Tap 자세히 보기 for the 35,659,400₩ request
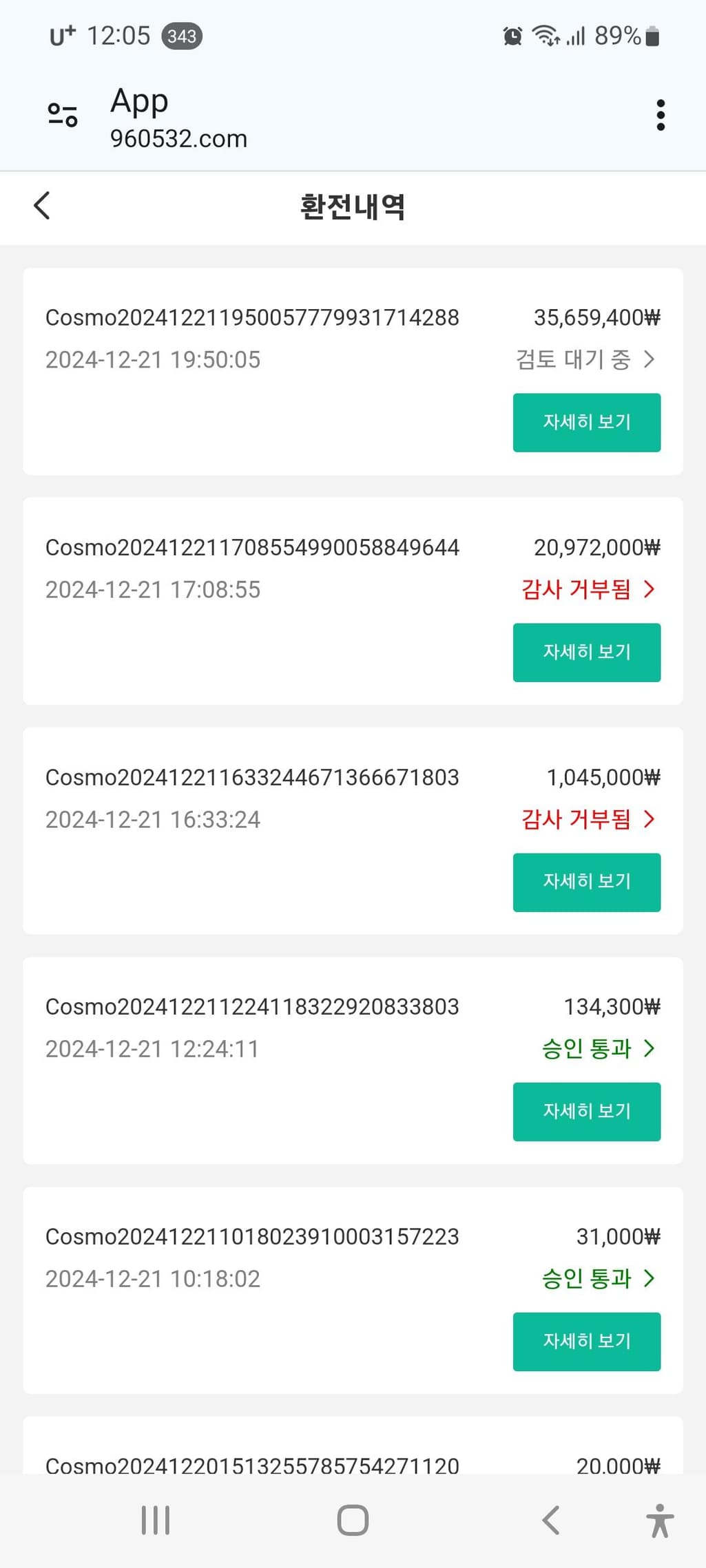Viewport: 706px width, 1568px height. pyautogui.click(x=586, y=422)
